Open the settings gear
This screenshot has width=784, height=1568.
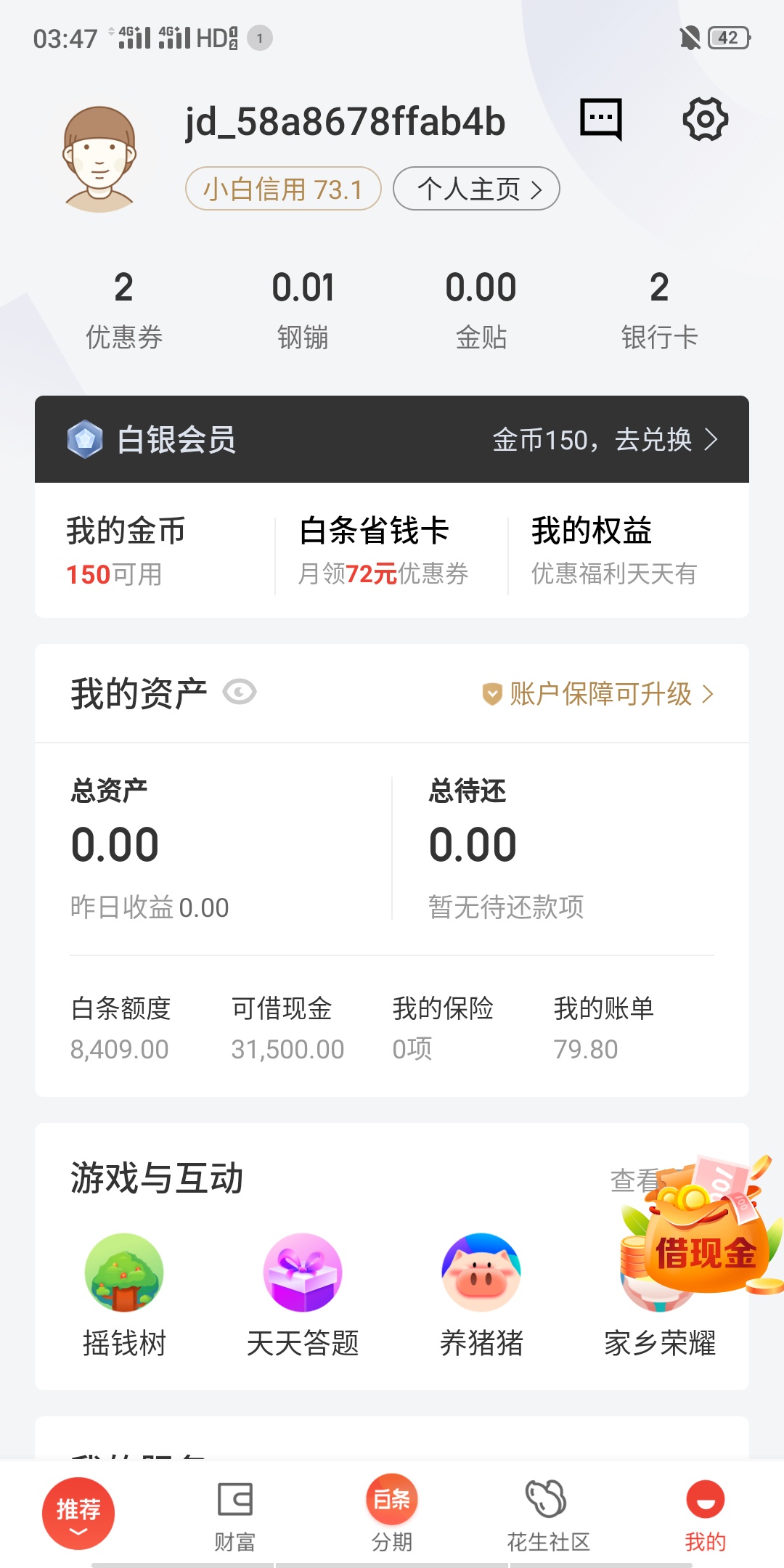[x=705, y=119]
